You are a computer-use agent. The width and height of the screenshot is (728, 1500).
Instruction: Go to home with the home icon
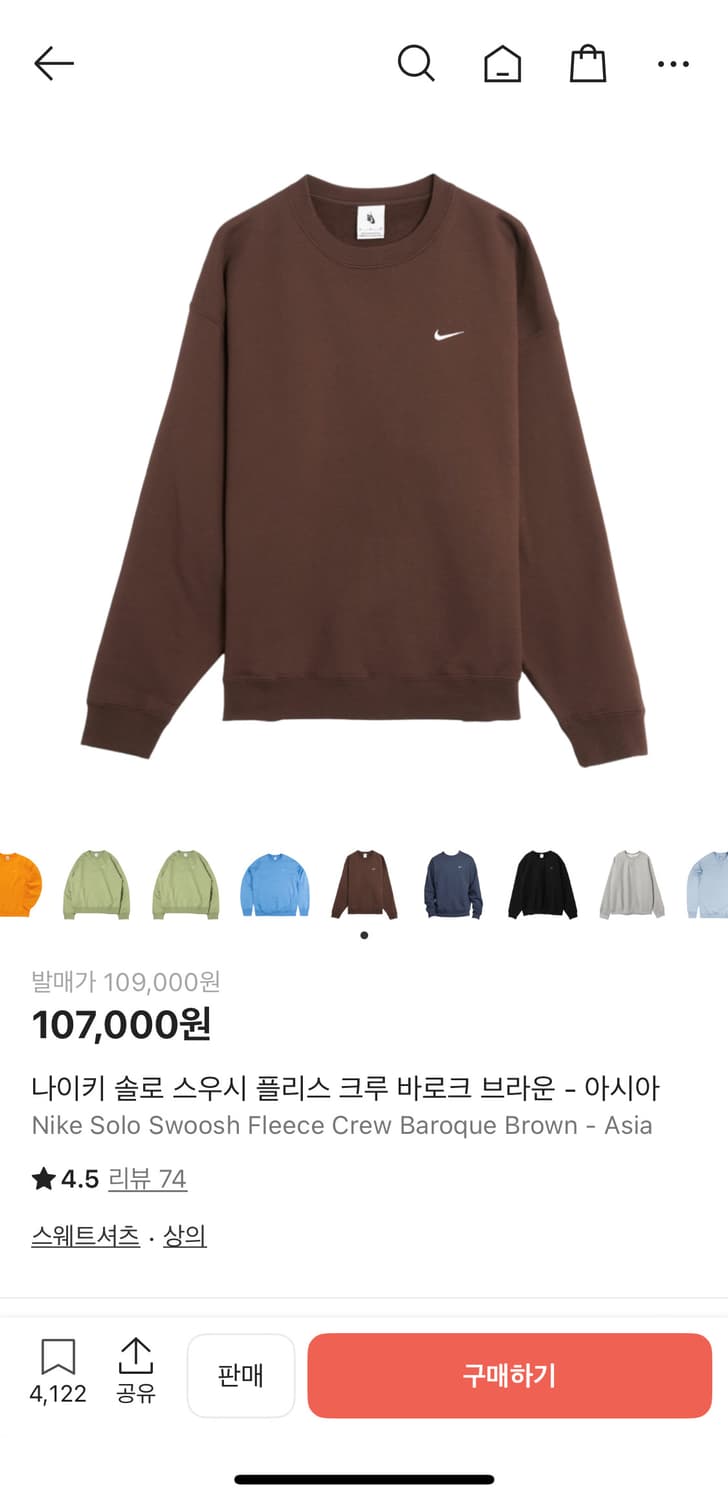pyautogui.click(x=503, y=63)
